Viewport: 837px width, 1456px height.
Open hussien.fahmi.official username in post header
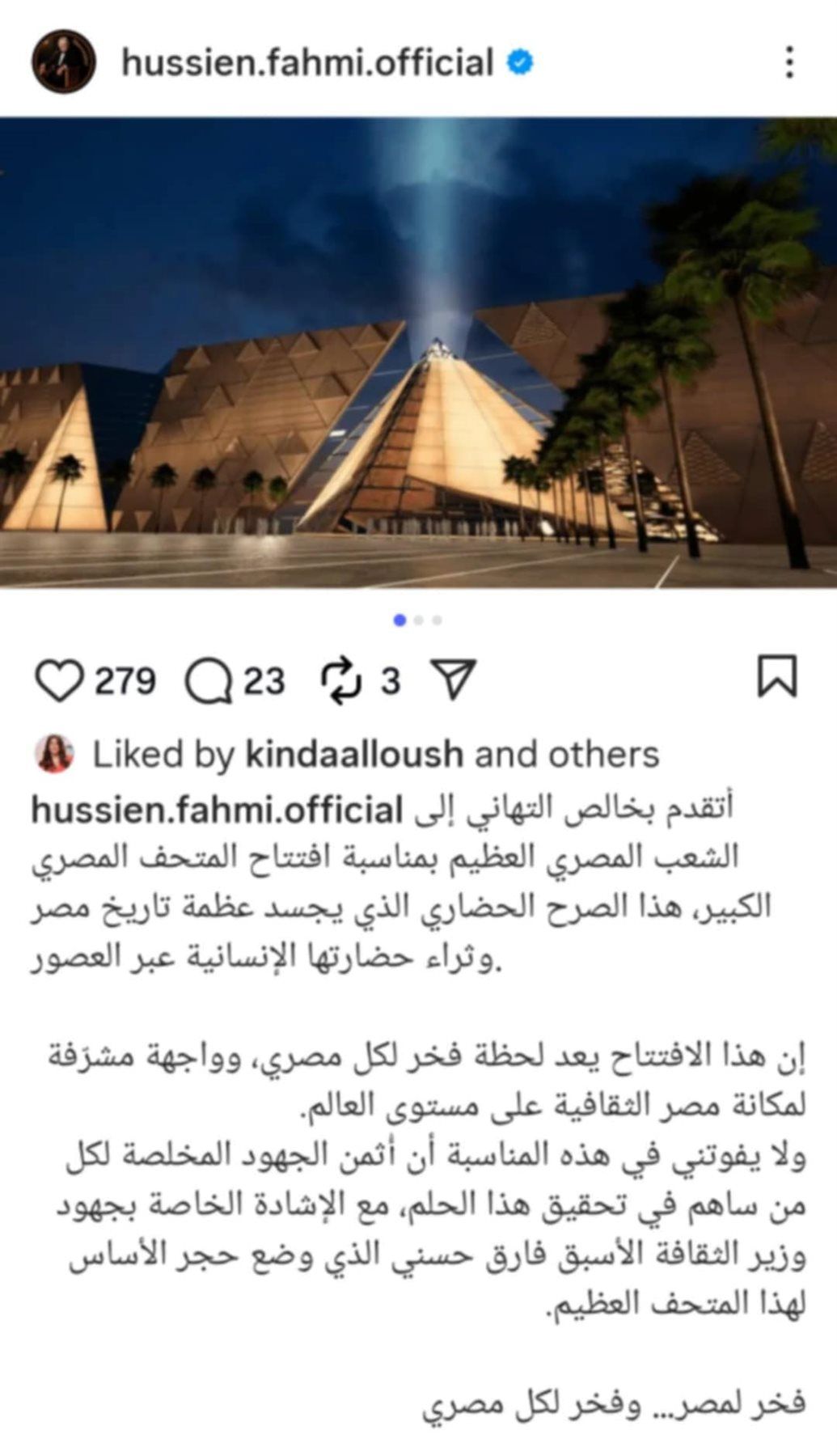(307, 62)
